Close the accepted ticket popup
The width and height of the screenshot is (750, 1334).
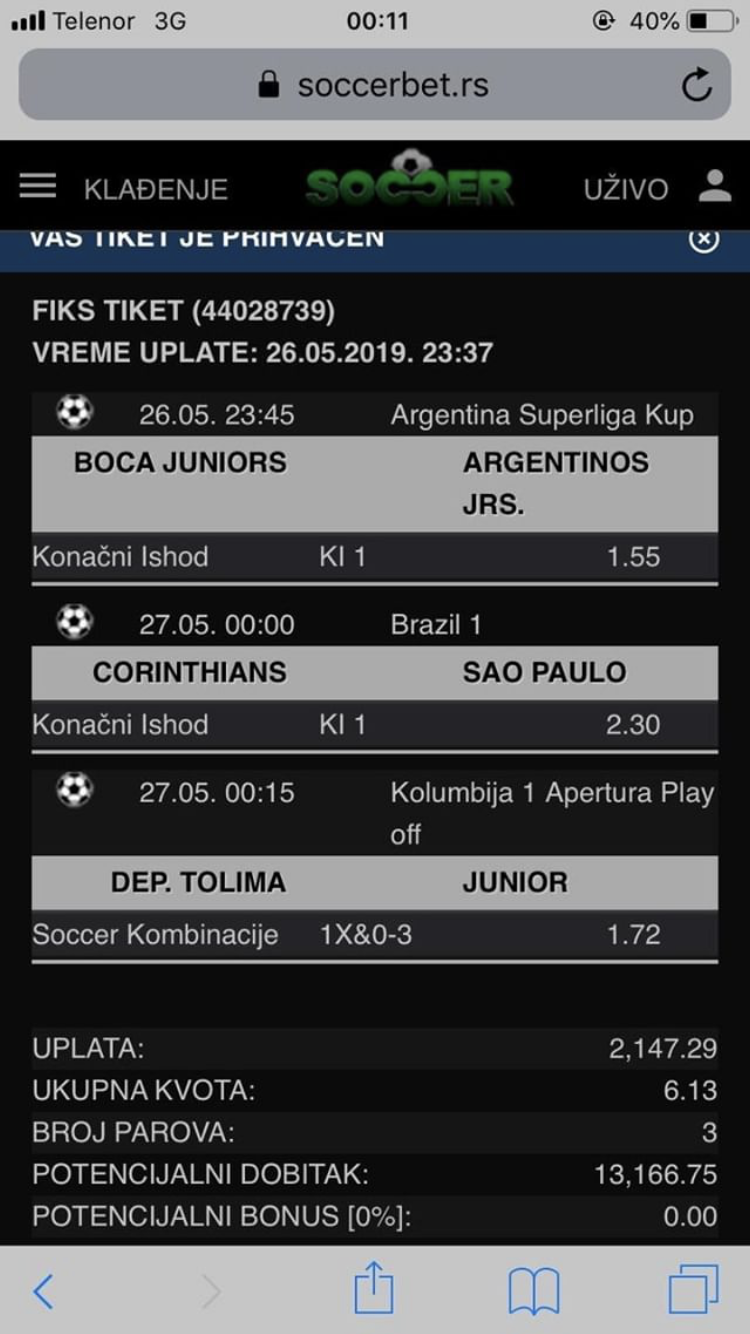point(704,240)
